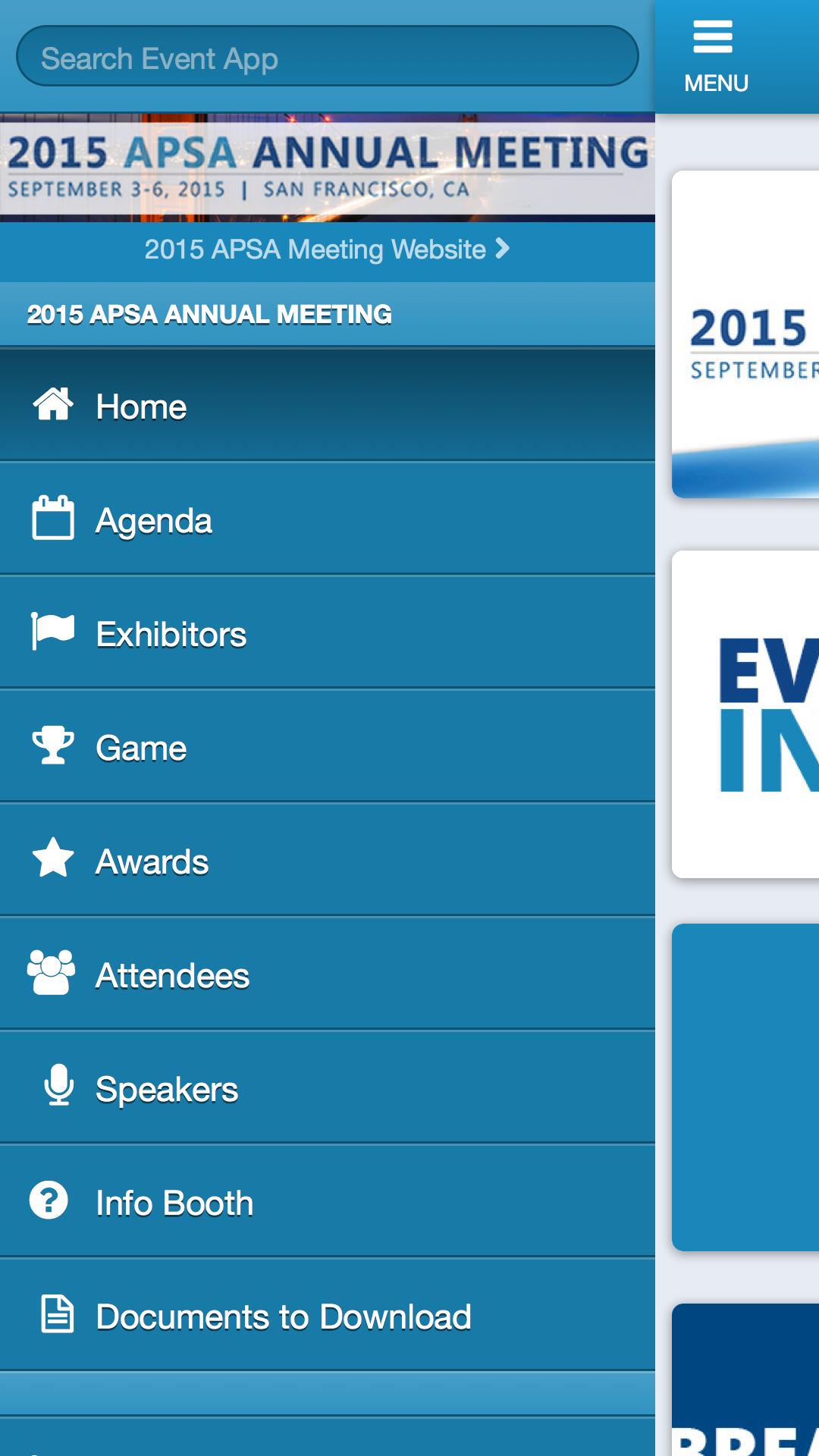Screen dimensions: 819x1456
Task: Open the Agenda section
Action: point(326,519)
